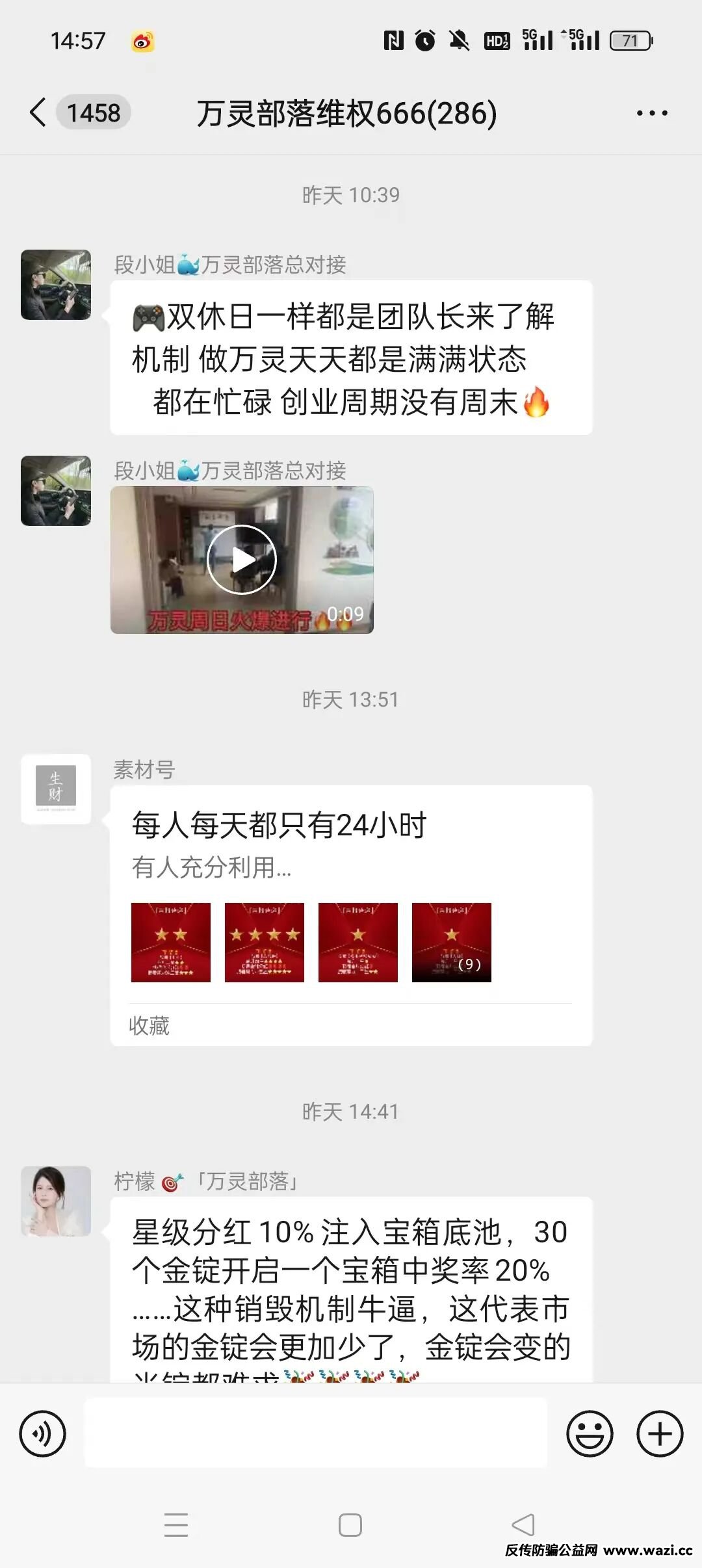Open the plus attachments menu
The width and height of the screenshot is (702, 1568).
click(x=659, y=1433)
